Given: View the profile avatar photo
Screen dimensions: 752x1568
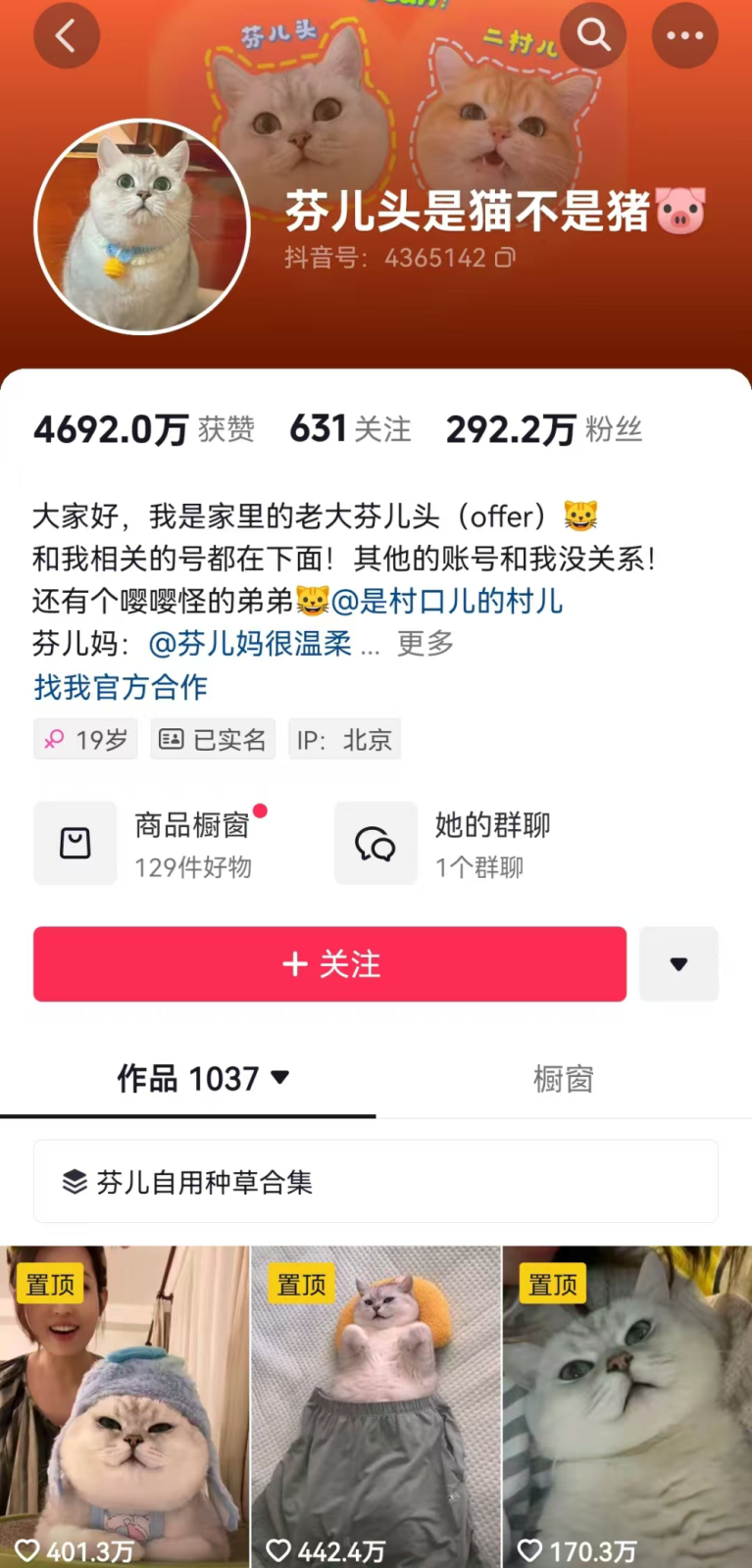Looking at the screenshot, I should [x=142, y=226].
